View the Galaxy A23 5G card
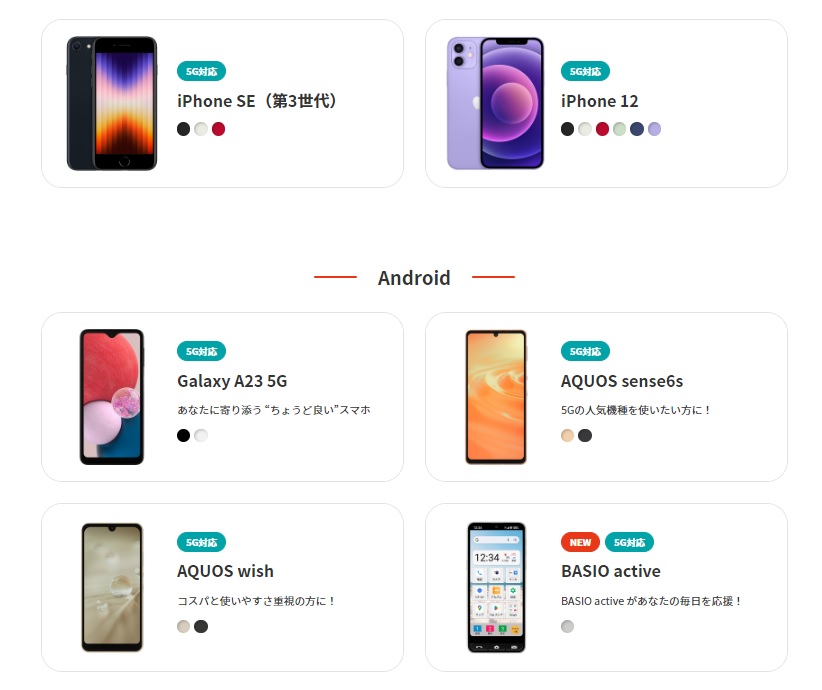This screenshot has width=822, height=690. [x=222, y=397]
